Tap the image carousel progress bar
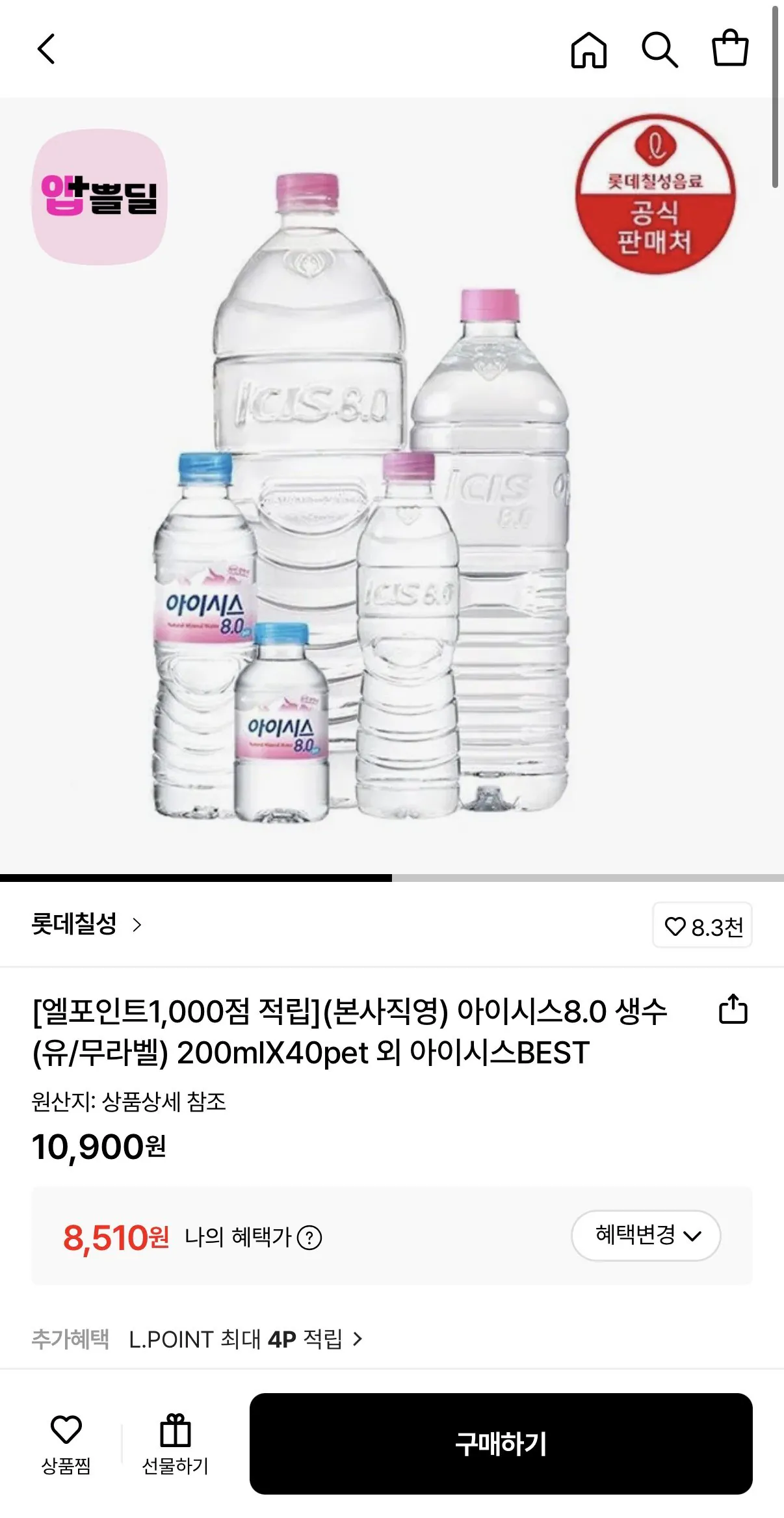This screenshot has width=784, height=1518. point(392,877)
